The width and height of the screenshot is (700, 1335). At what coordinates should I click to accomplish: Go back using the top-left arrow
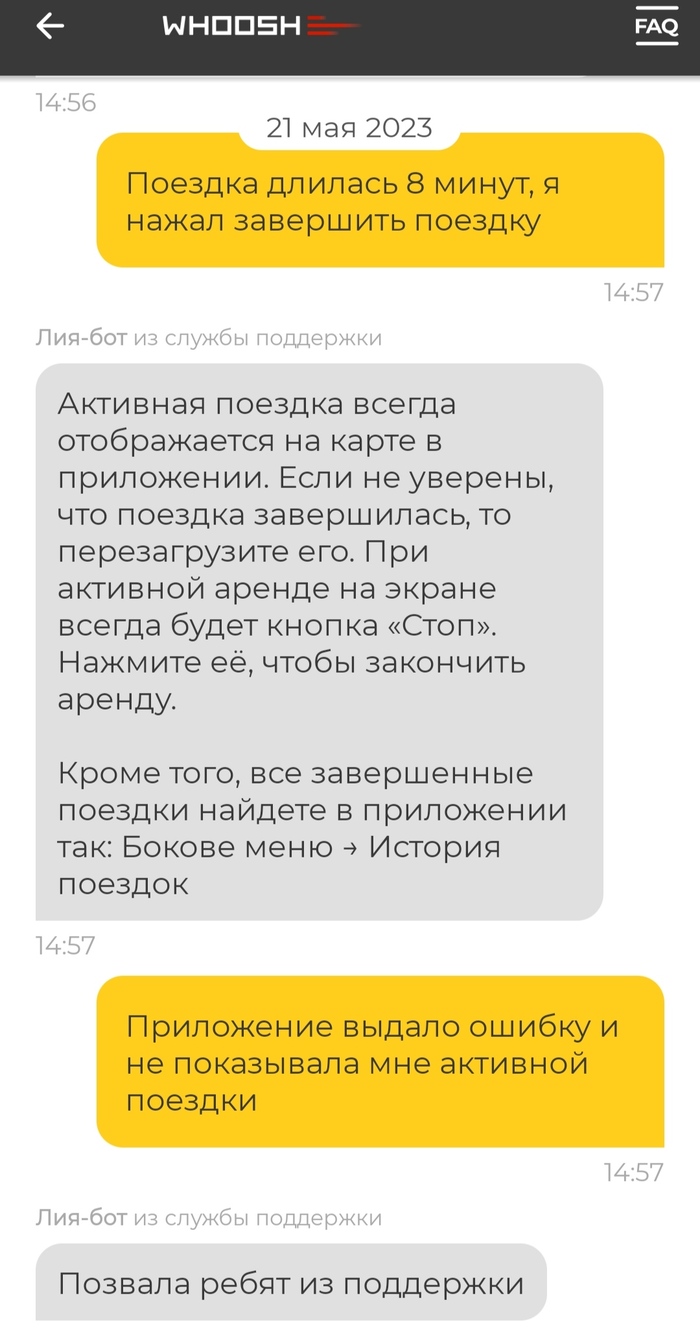(49, 27)
